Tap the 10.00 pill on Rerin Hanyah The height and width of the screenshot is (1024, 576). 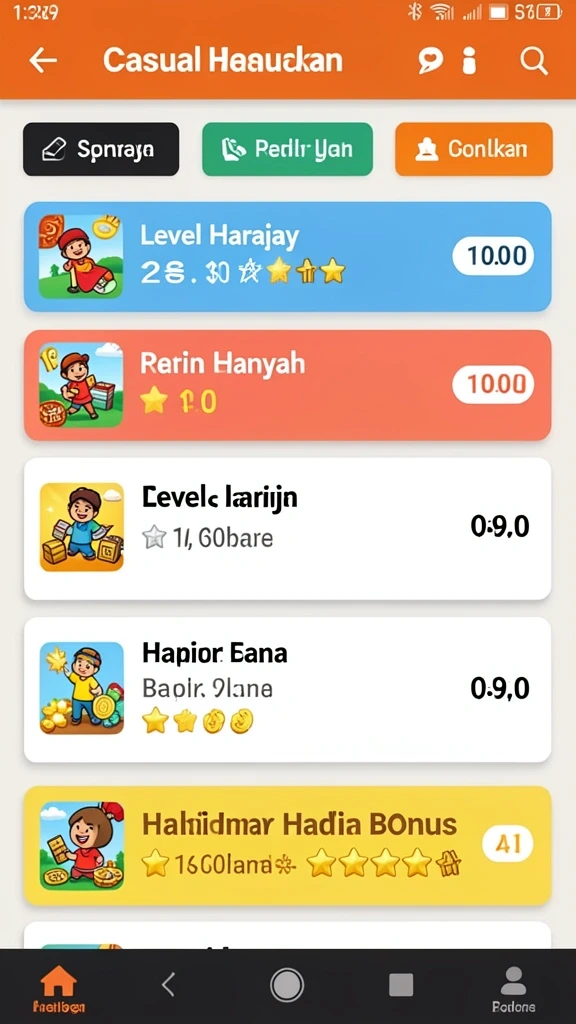[493, 385]
